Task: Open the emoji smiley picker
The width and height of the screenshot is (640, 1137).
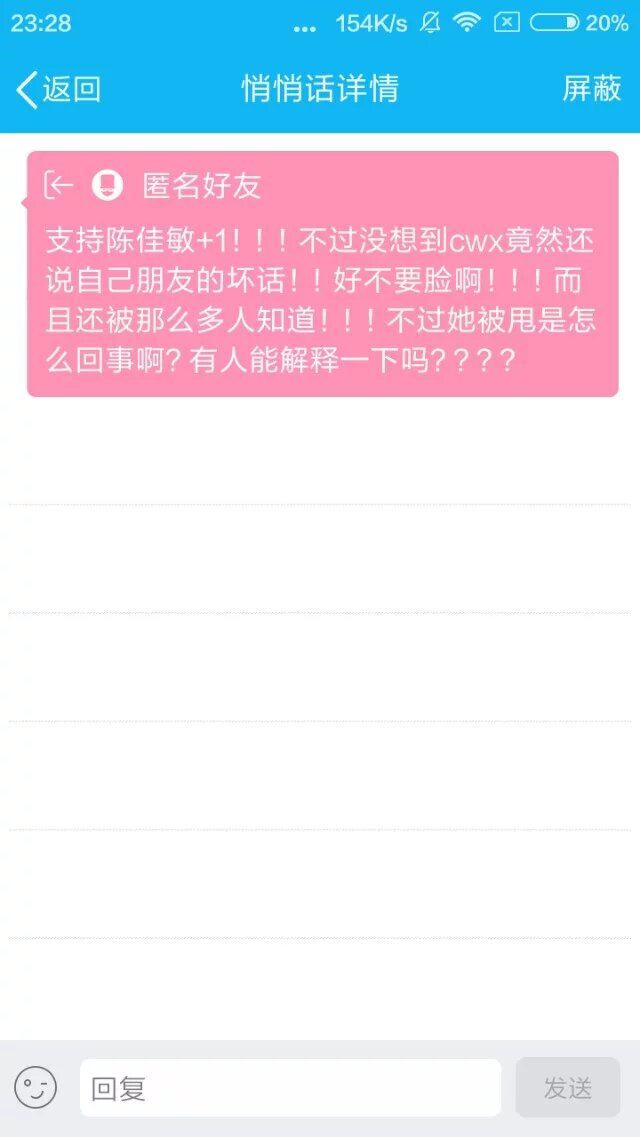Action: (35, 1087)
